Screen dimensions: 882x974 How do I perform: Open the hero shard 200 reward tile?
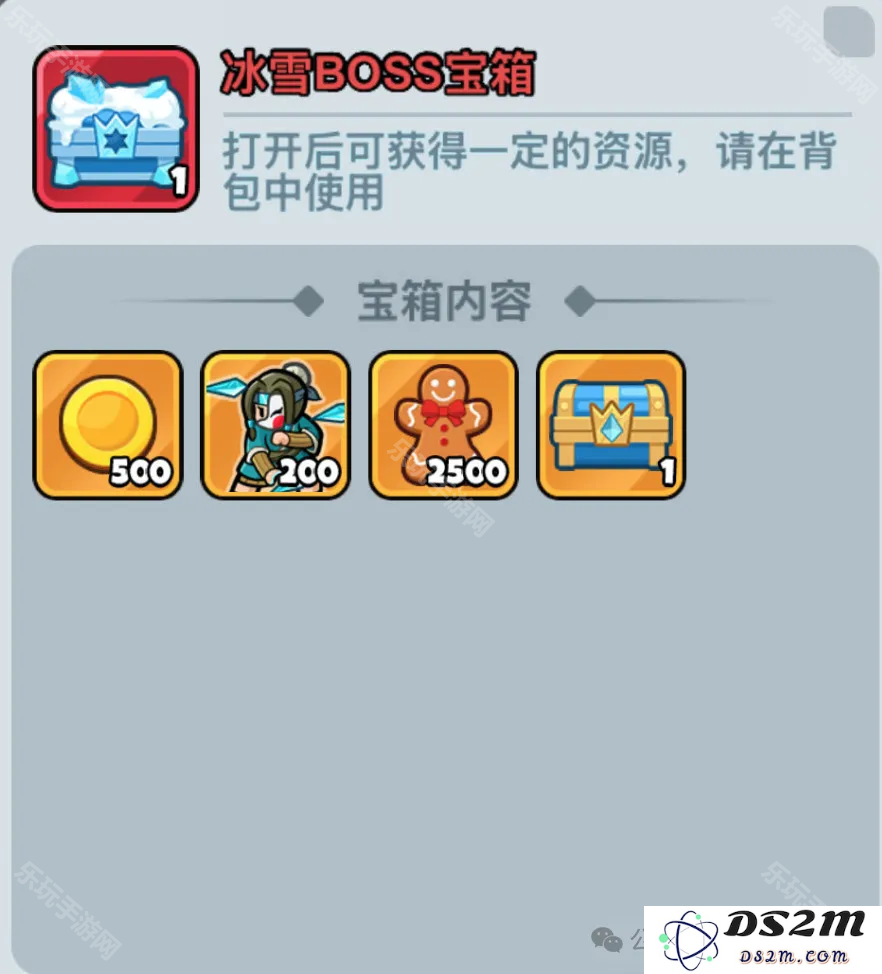coord(276,424)
